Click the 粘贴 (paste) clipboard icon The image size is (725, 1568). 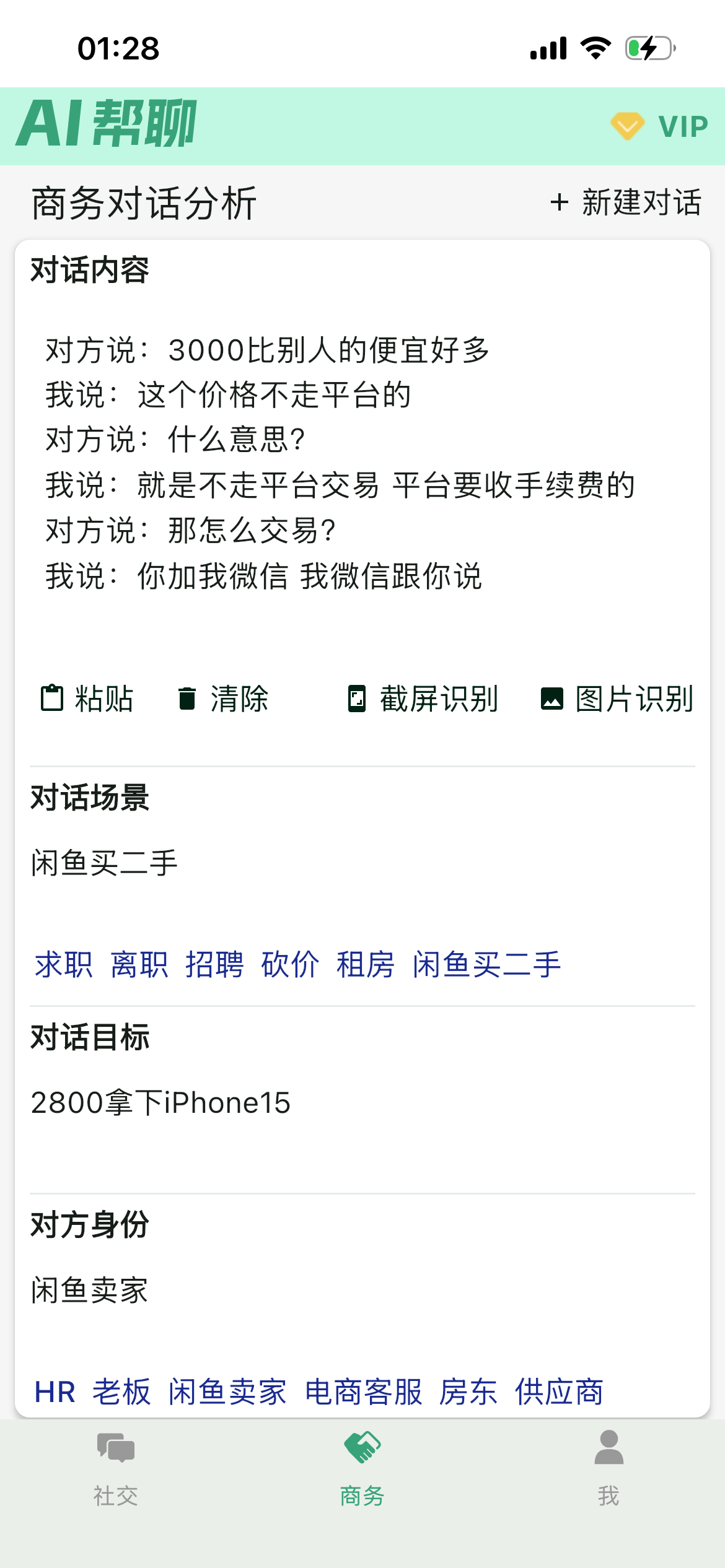point(51,699)
